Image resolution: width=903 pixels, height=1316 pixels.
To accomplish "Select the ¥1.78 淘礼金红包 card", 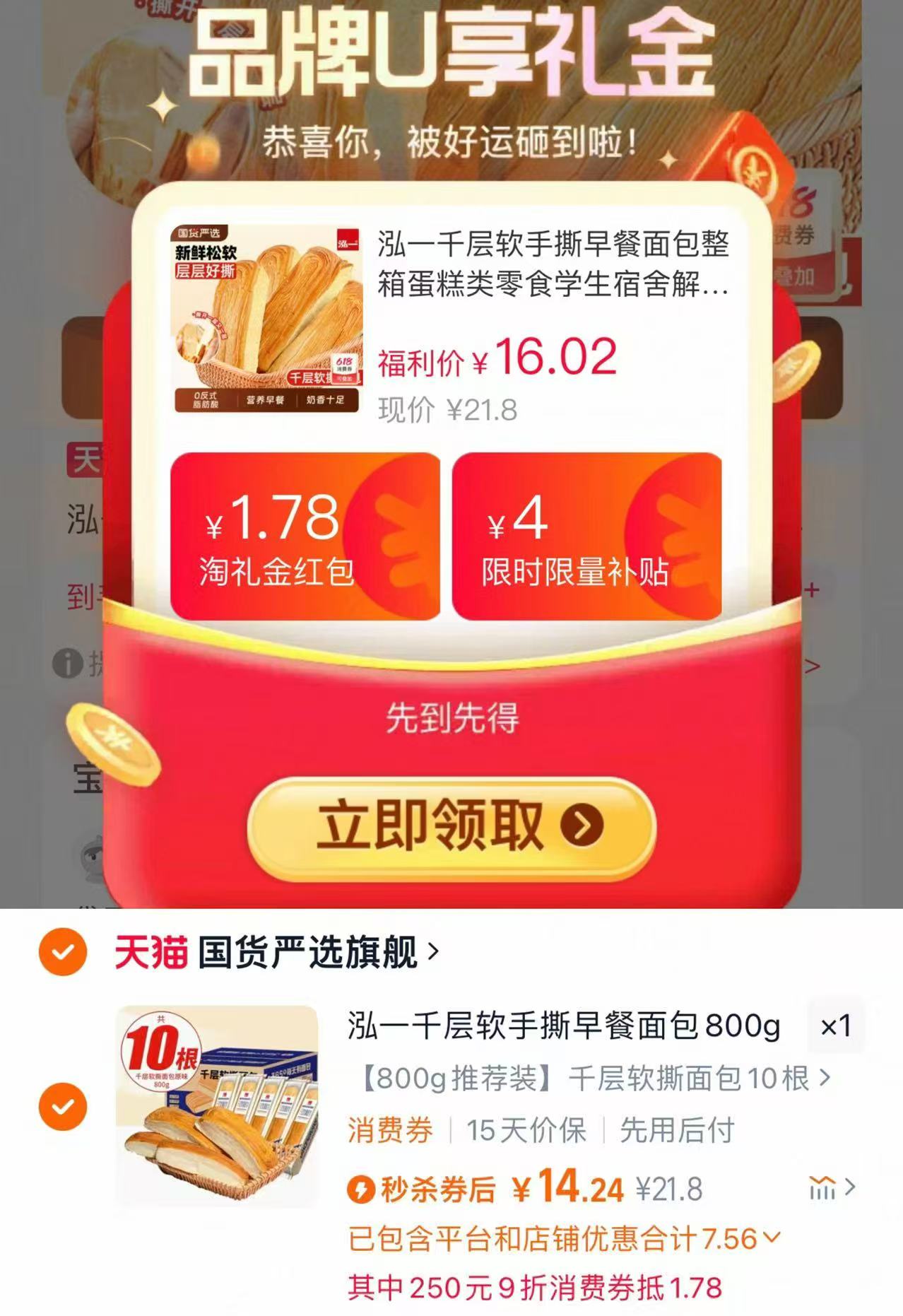I will 304,536.
